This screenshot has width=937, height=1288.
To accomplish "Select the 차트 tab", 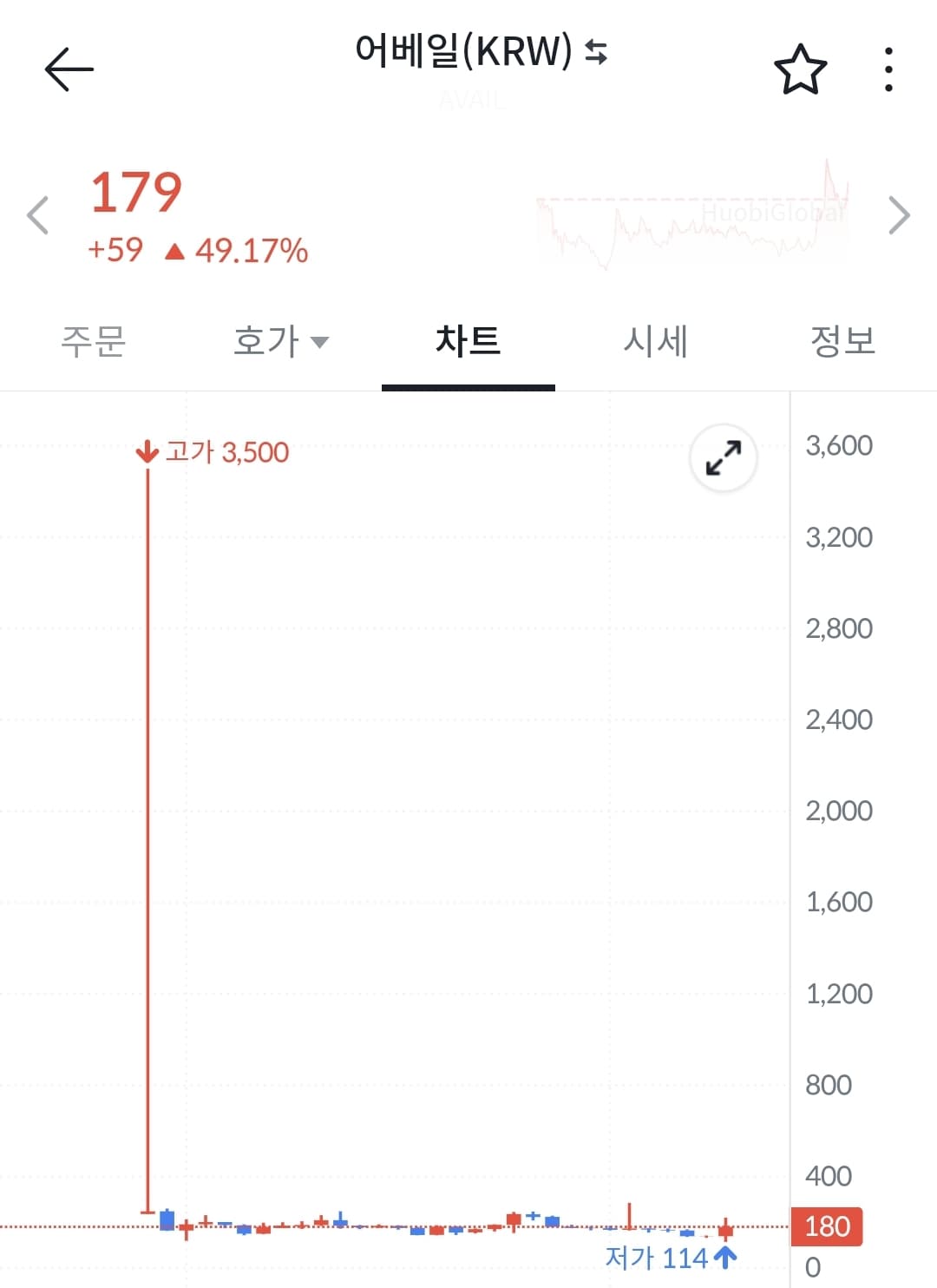I will coord(468,341).
